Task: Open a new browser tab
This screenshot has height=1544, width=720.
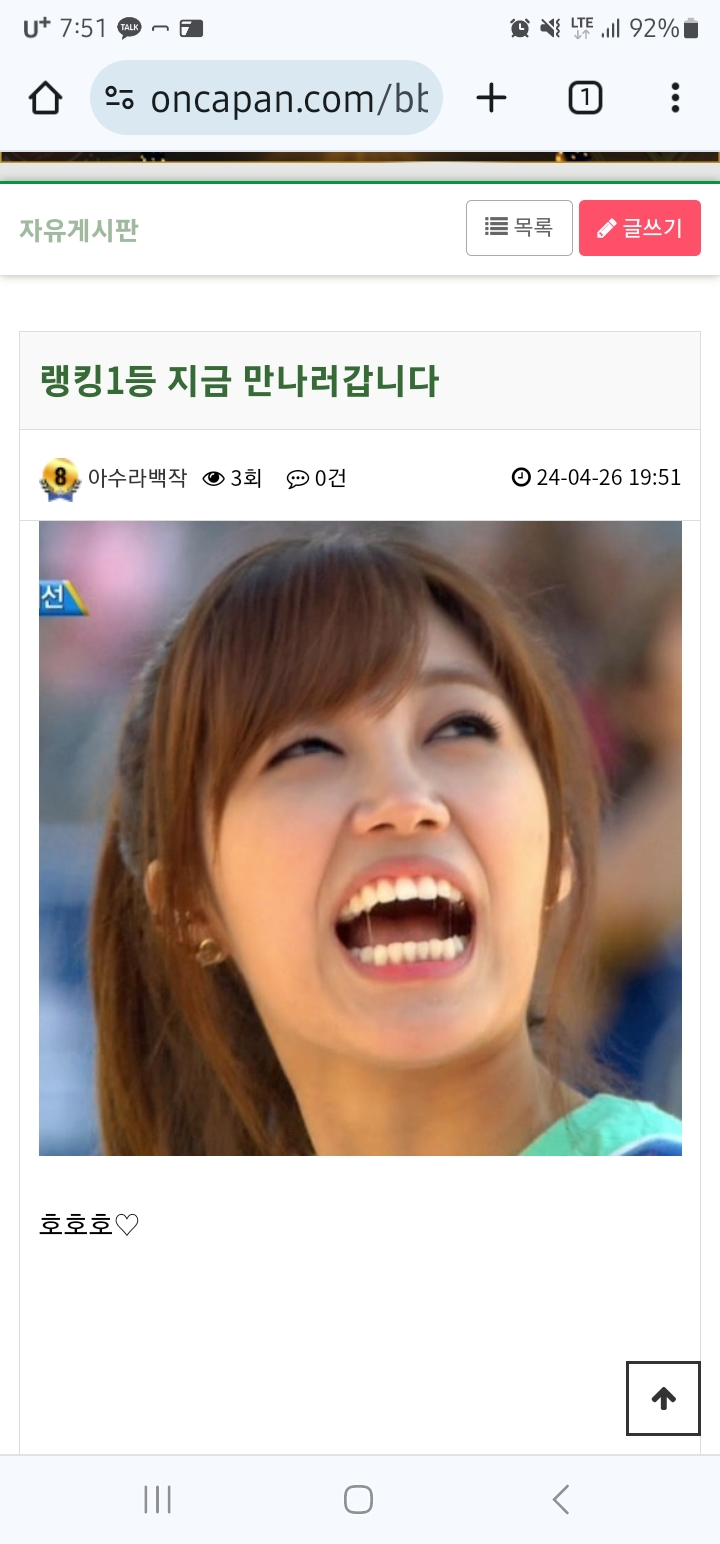Action: click(x=491, y=98)
